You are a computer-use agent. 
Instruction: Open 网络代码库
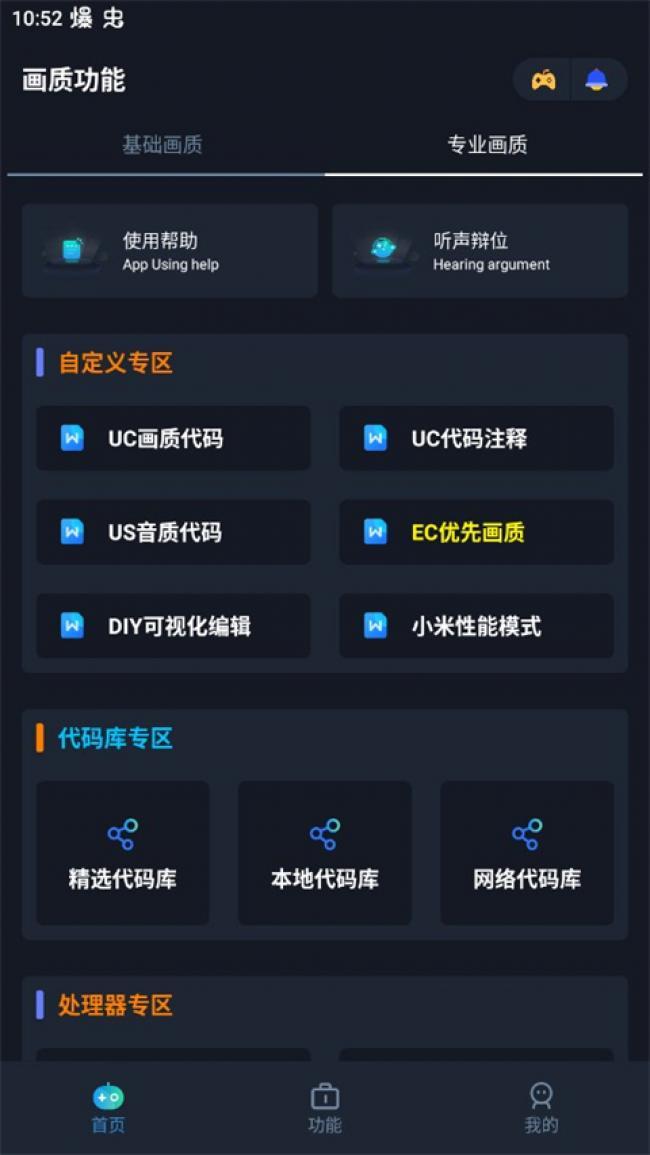pyautogui.click(x=527, y=853)
